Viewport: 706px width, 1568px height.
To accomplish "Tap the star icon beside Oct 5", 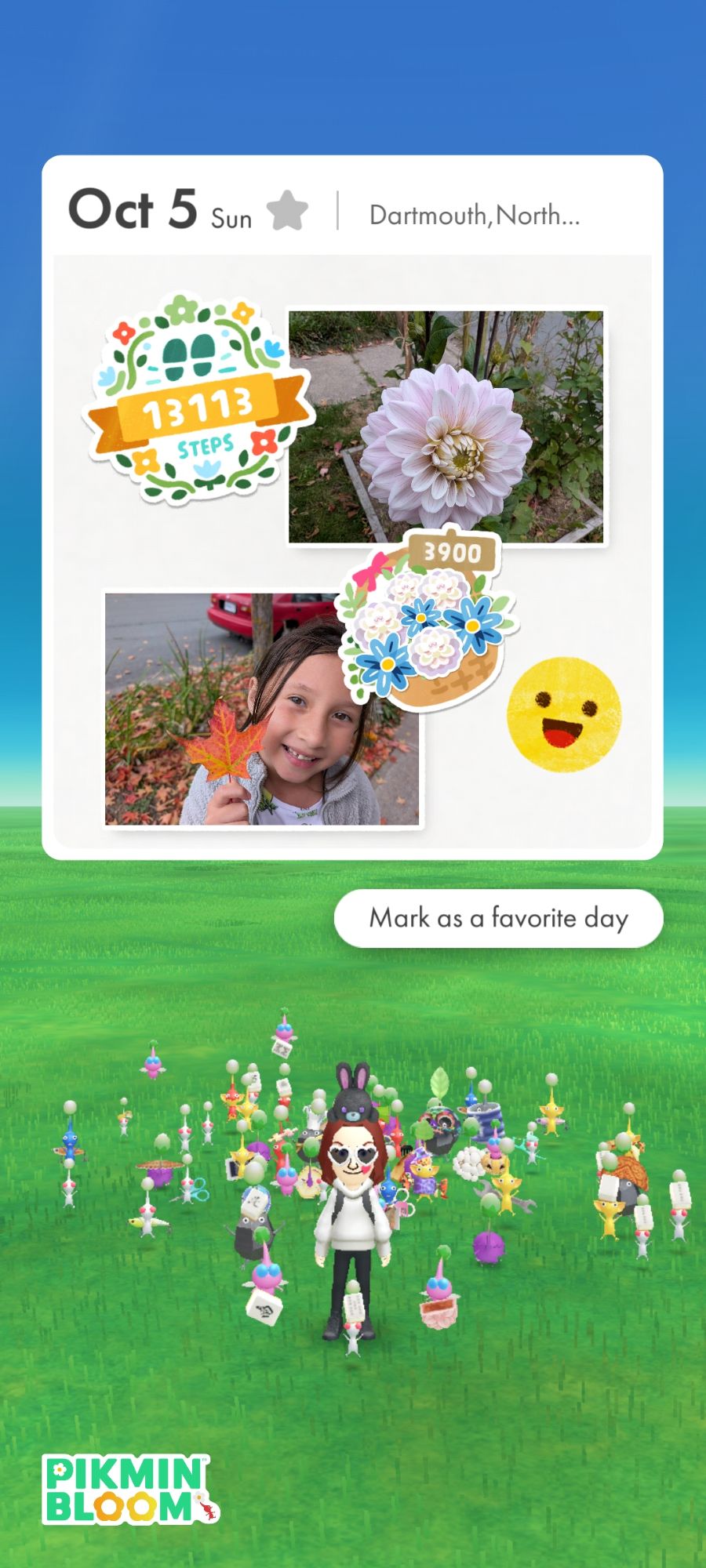I will (287, 211).
